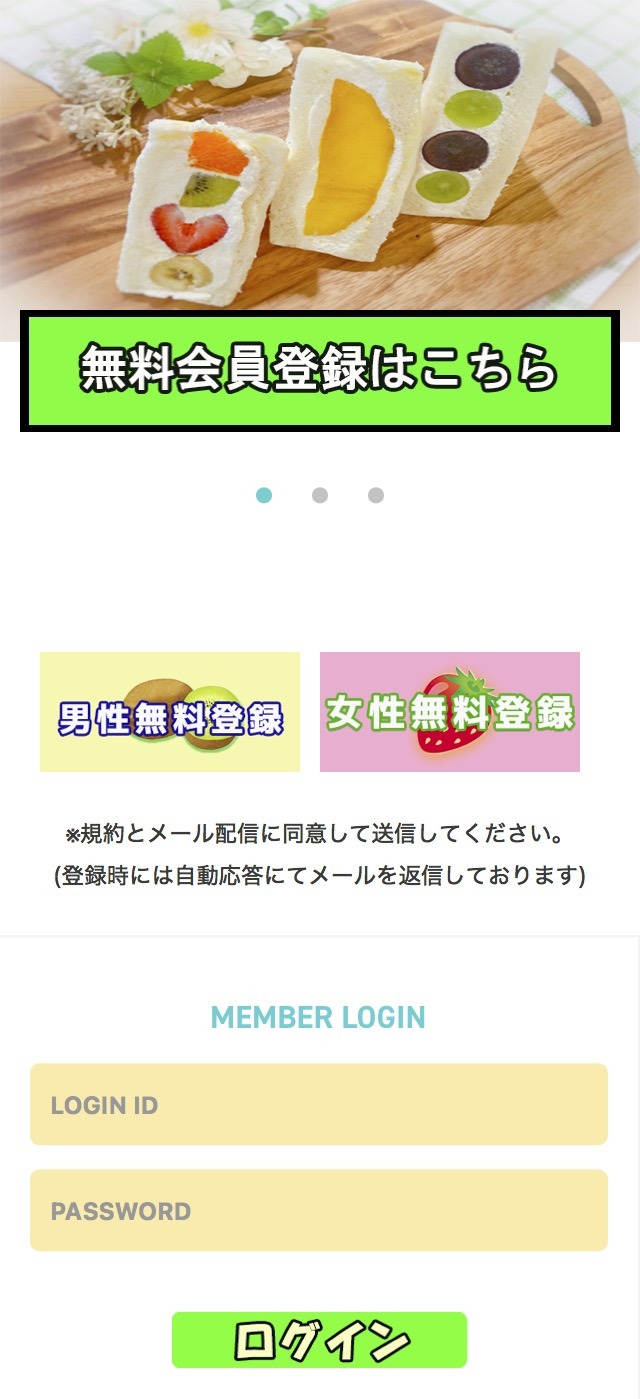The height and width of the screenshot is (1399, 640).
Task: Tap the 無料会員登録はこちら banner button
Action: (x=320, y=371)
